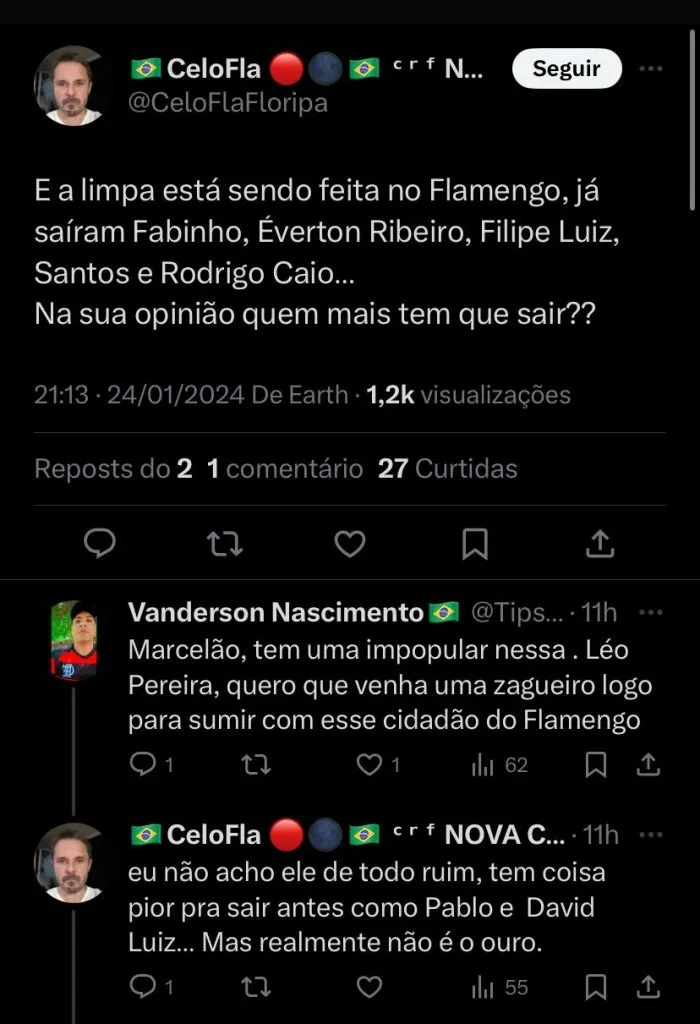Repost Vanderson Nascimento's reply
Screen dimensions: 700x1024
pyautogui.click(x=256, y=765)
